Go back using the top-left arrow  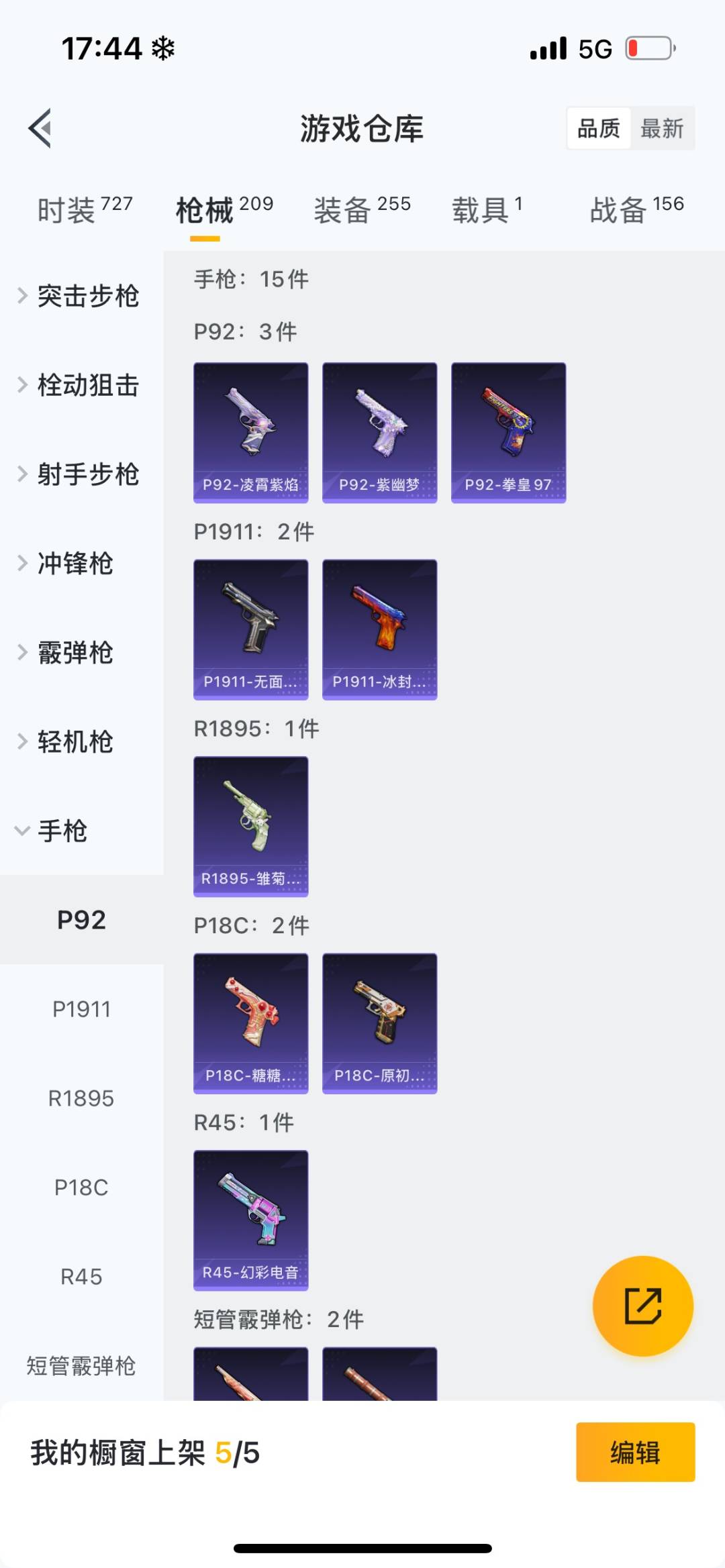tap(40, 127)
